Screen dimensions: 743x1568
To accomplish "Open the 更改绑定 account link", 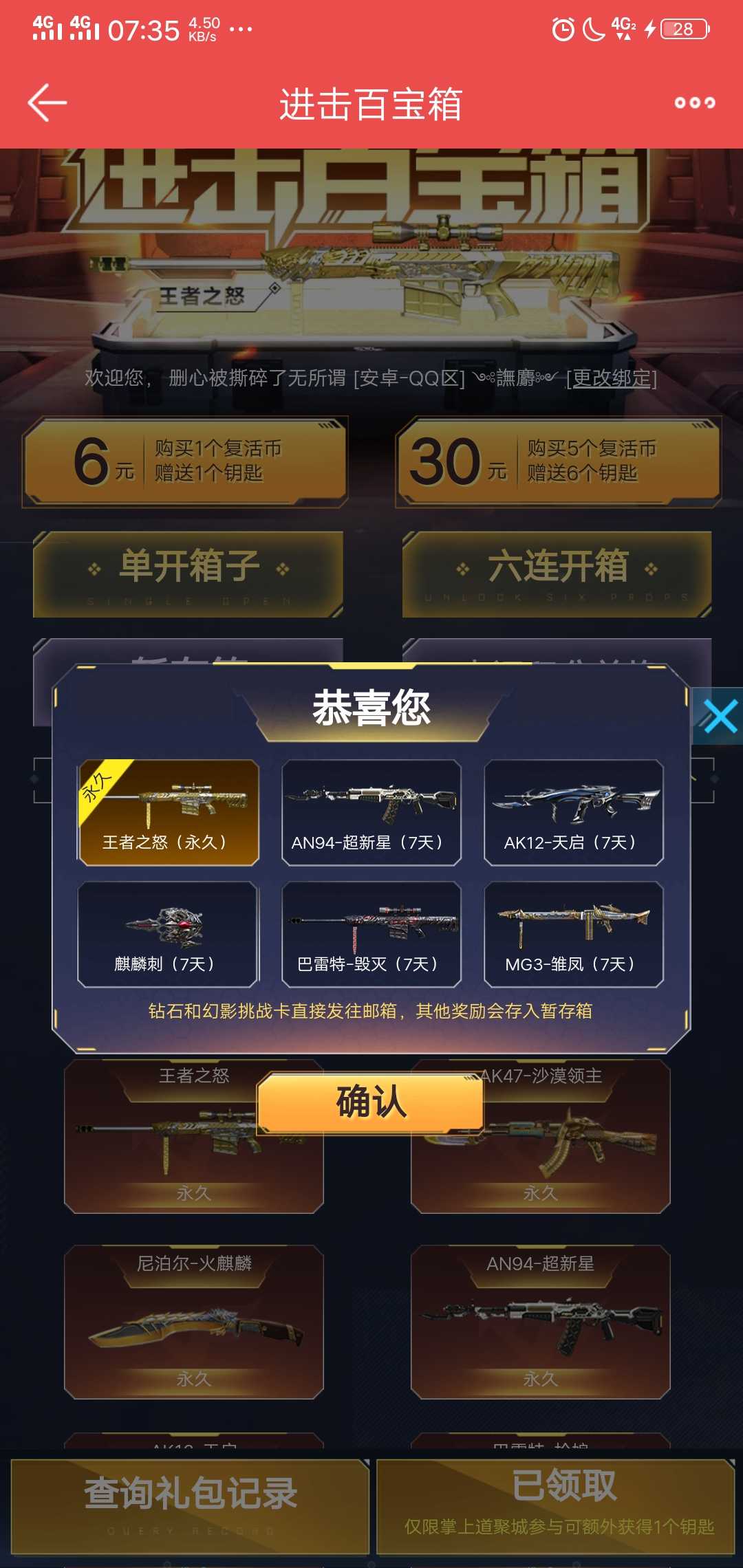I will 611,379.
